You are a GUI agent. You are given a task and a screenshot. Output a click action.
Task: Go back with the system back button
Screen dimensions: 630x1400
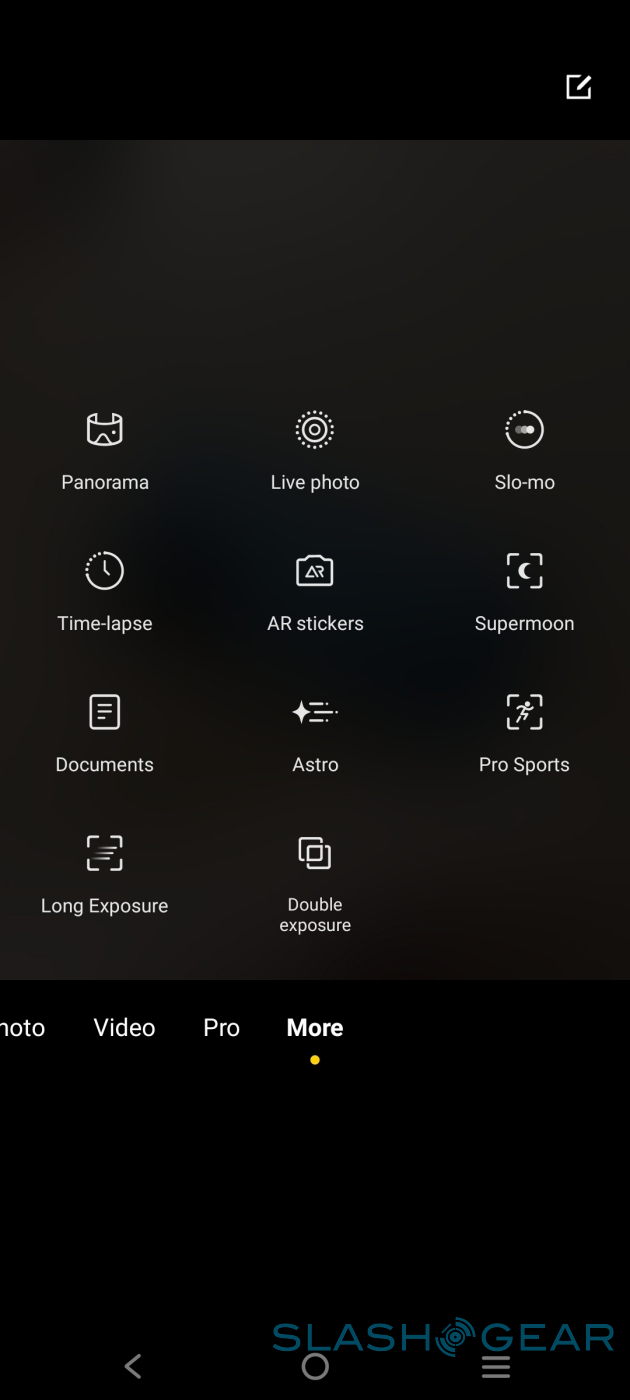tap(133, 1366)
